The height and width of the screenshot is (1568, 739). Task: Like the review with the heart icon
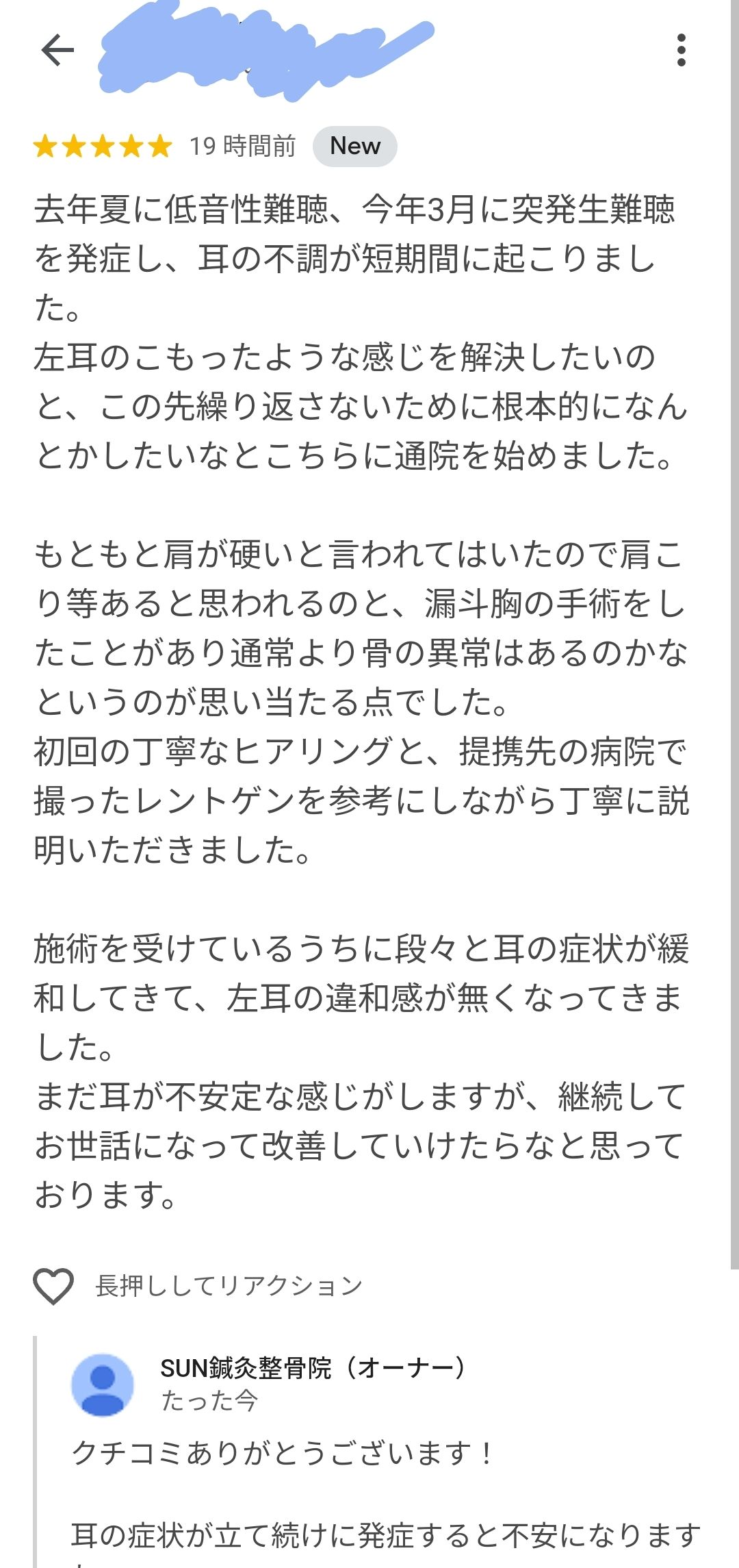click(x=53, y=1286)
